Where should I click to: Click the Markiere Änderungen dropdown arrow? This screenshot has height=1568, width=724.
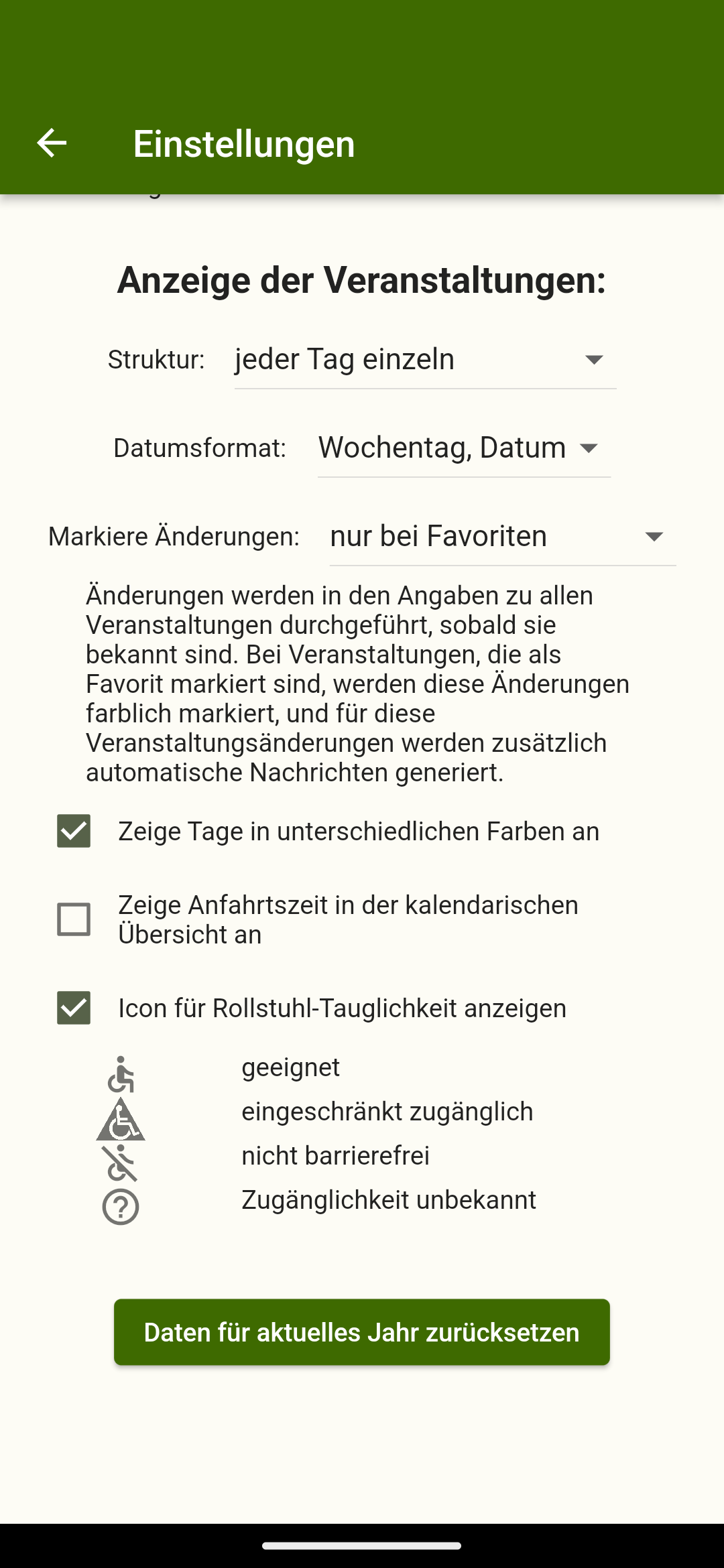(655, 536)
